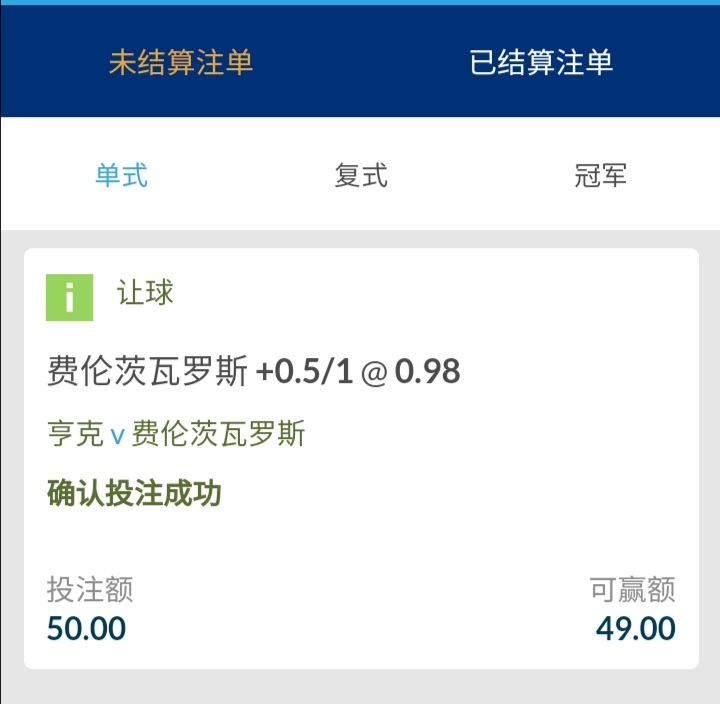Select the 单式 tab
The width and height of the screenshot is (720, 704).
tap(121, 176)
